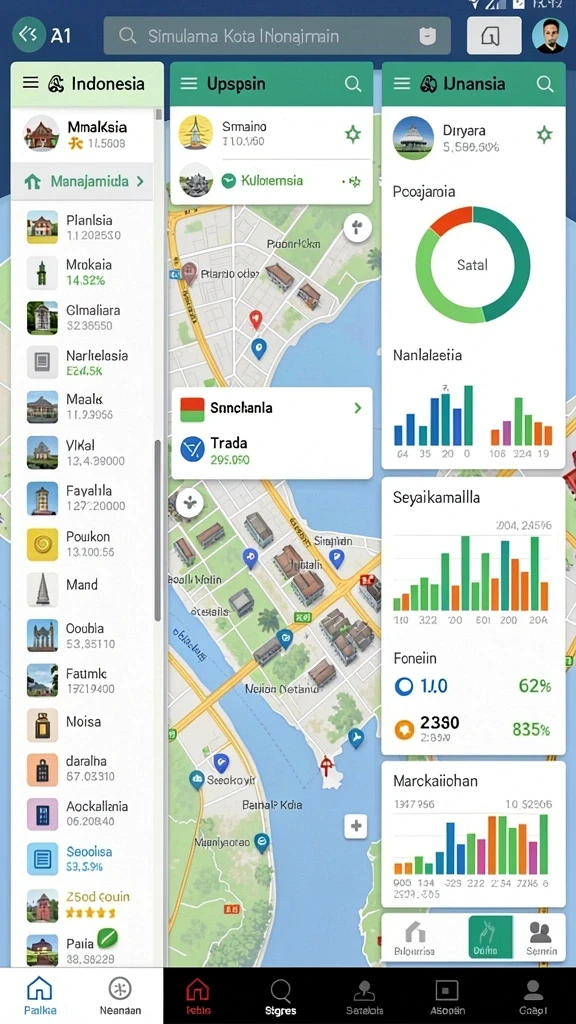Switch to the Semrin tab
Image resolution: width=576 pixels, height=1024 pixels.
pyautogui.click(x=539, y=937)
